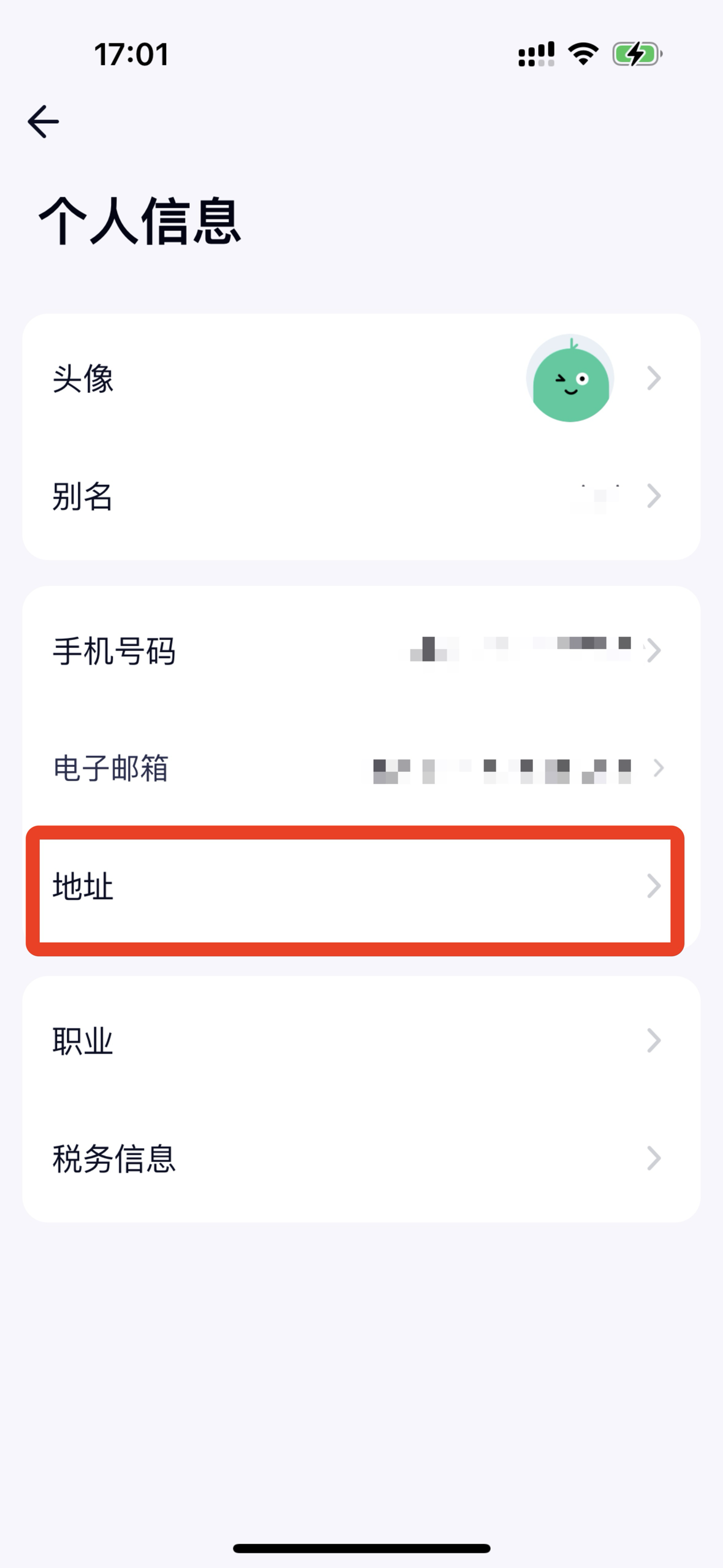Tap the Wi-Fi status icon
The width and height of the screenshot is (723, 1568).
(x=582, y=54)
